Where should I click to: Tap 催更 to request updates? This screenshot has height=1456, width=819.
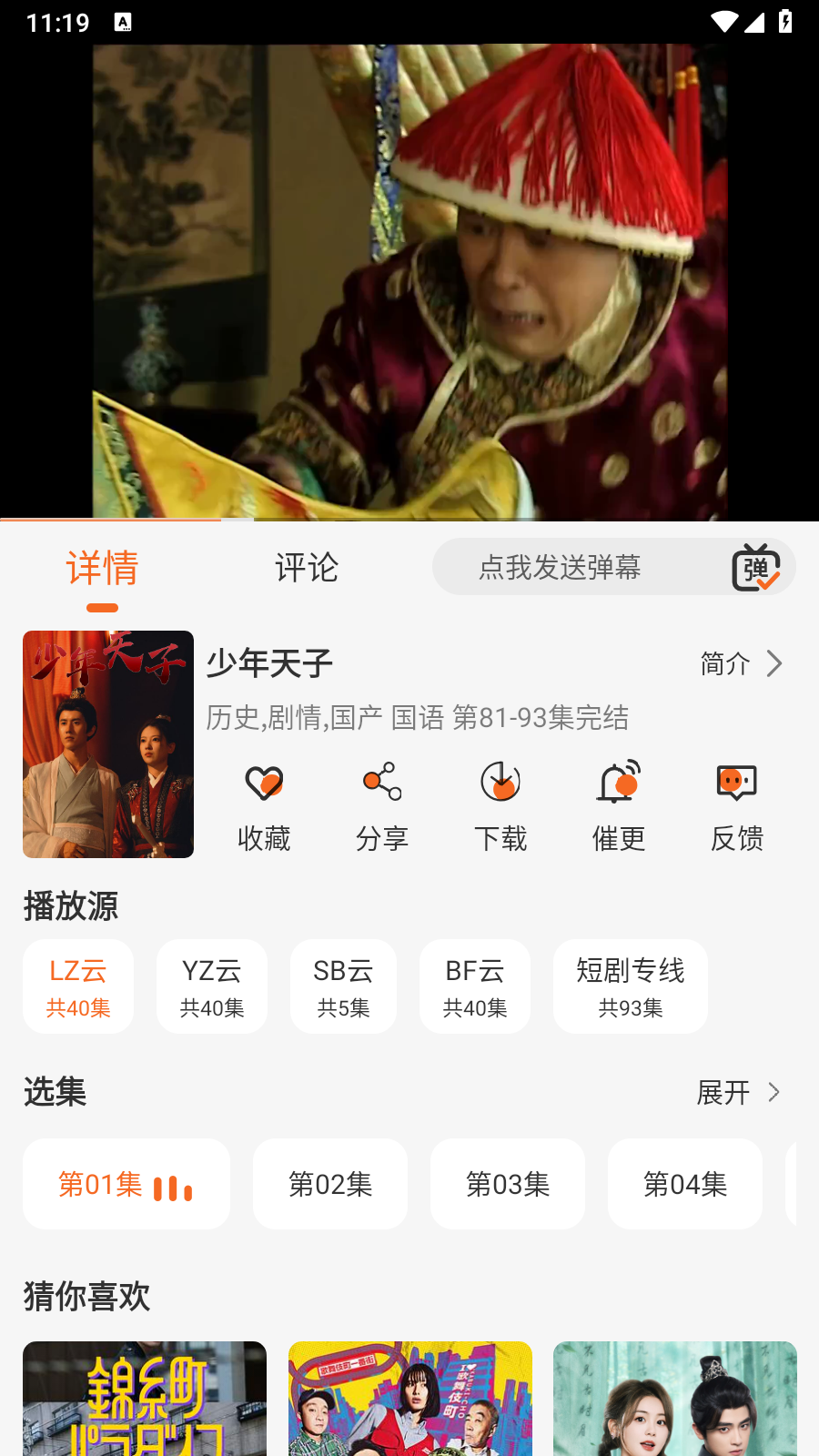tap(619, 806)
